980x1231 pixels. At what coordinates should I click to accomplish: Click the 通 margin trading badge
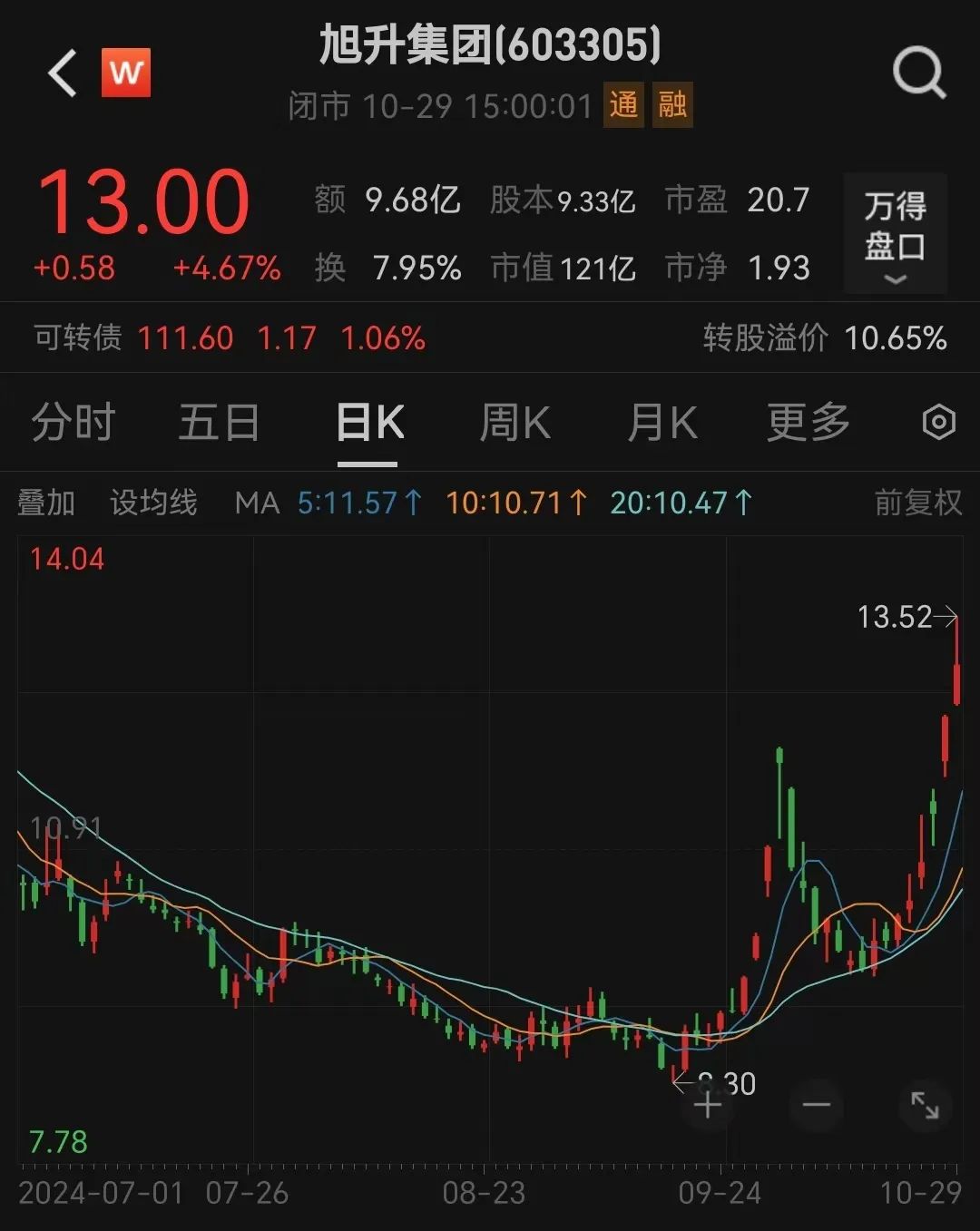coord(623,107)
